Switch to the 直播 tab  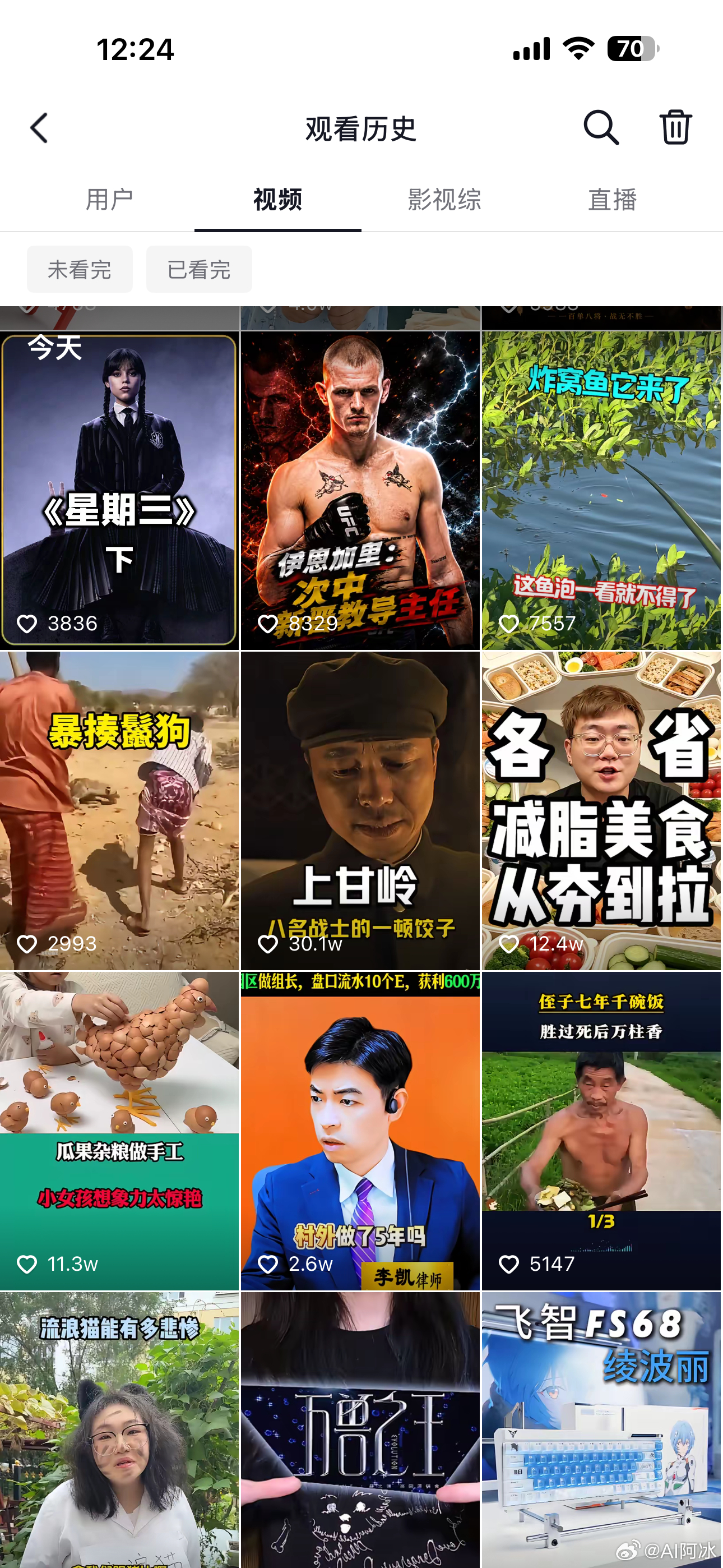[612, 200]
